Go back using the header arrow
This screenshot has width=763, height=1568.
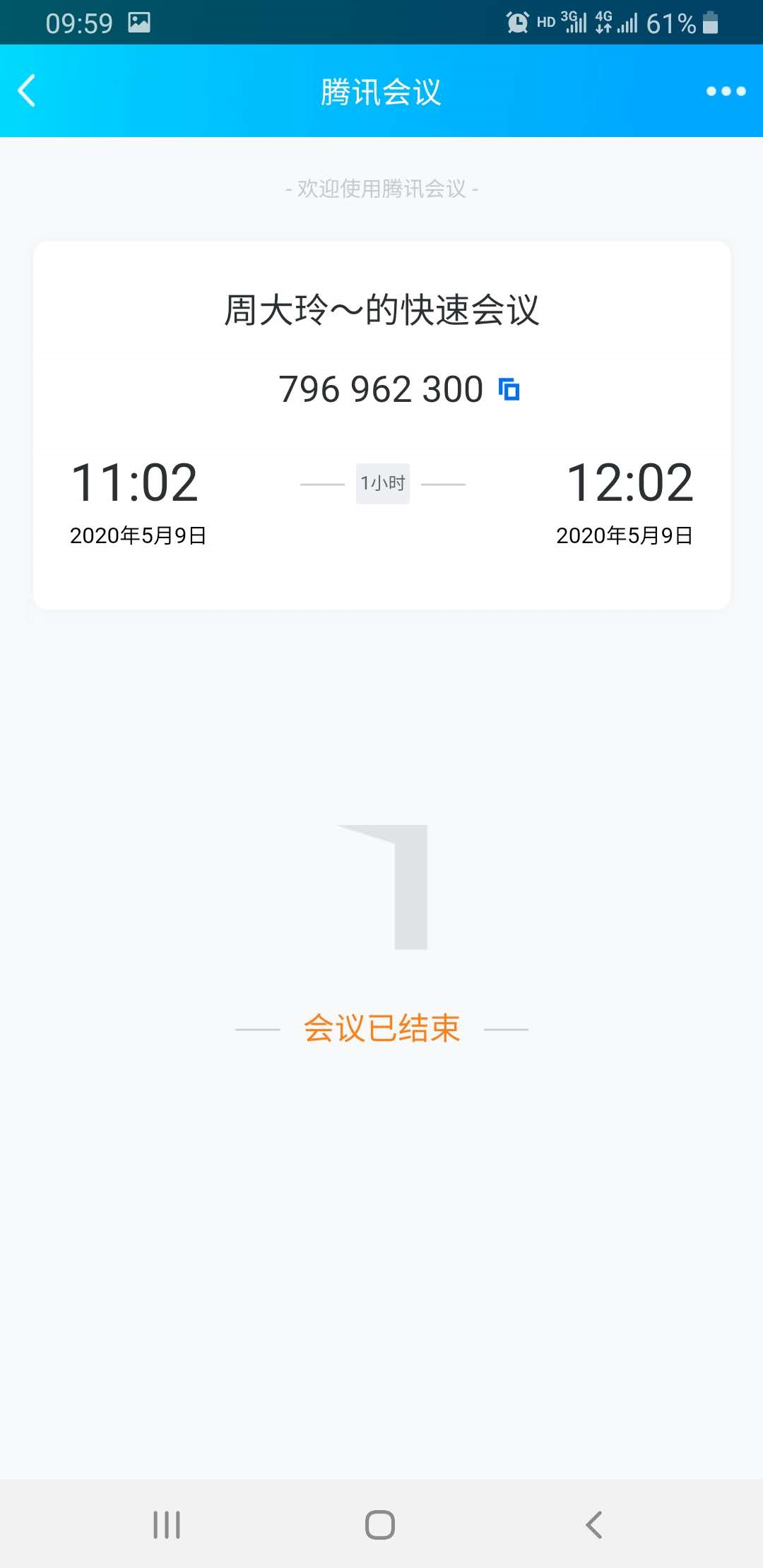pos(27,91)
